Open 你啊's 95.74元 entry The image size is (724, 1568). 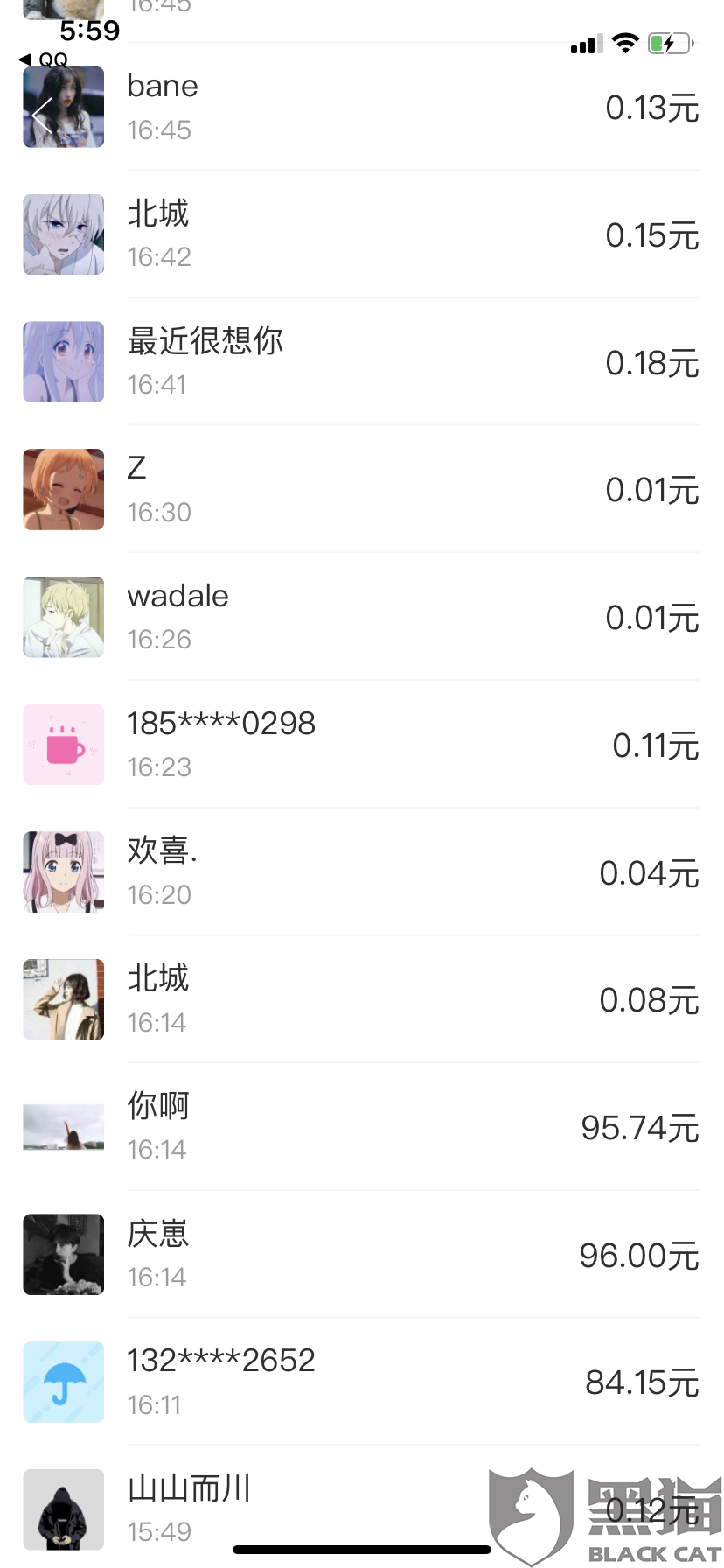tap(362, 1127)
